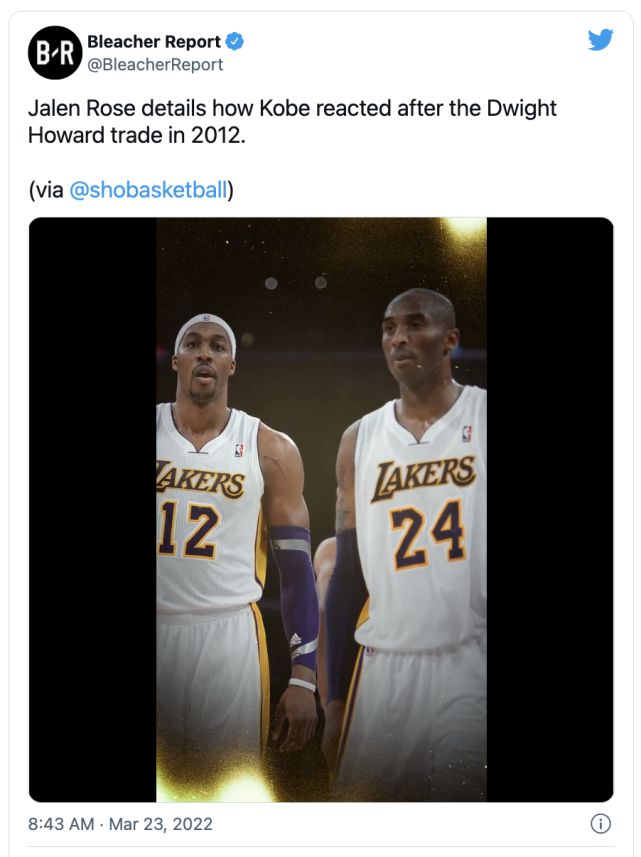The width and height of the screenshot is (641, 857).
Task: Open the tweet info icon
Action: 601,825
